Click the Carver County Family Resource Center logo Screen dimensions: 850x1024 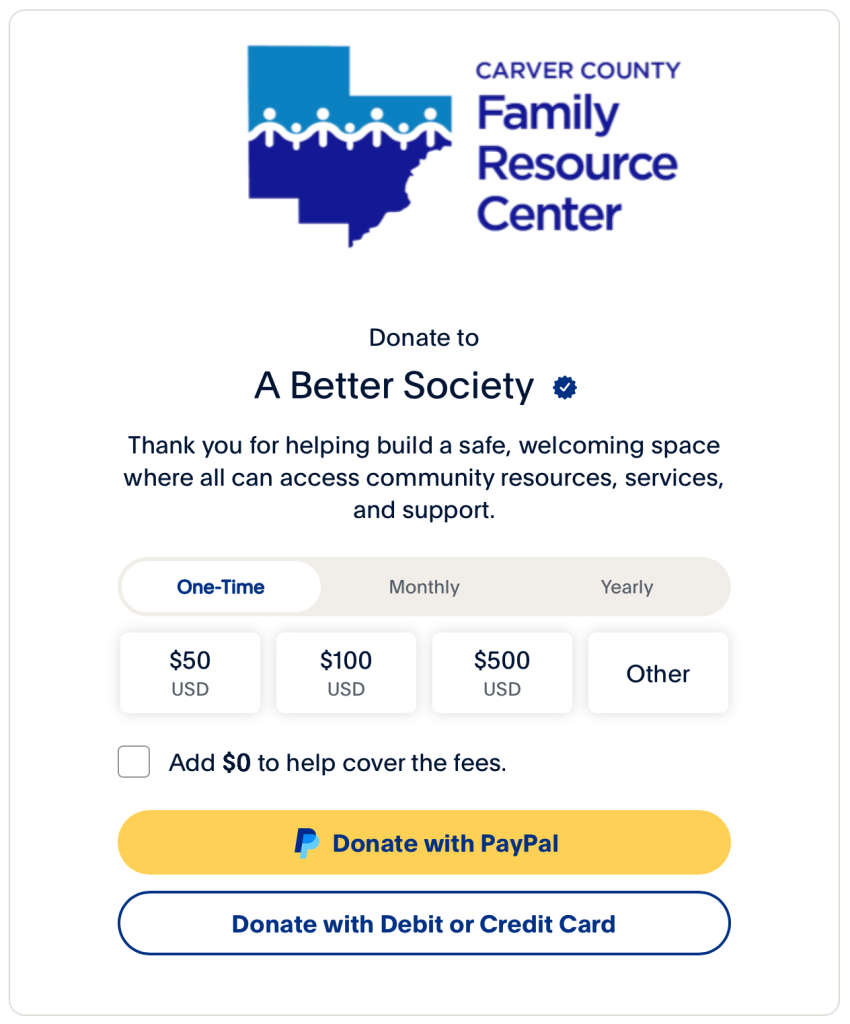point(424,143)
